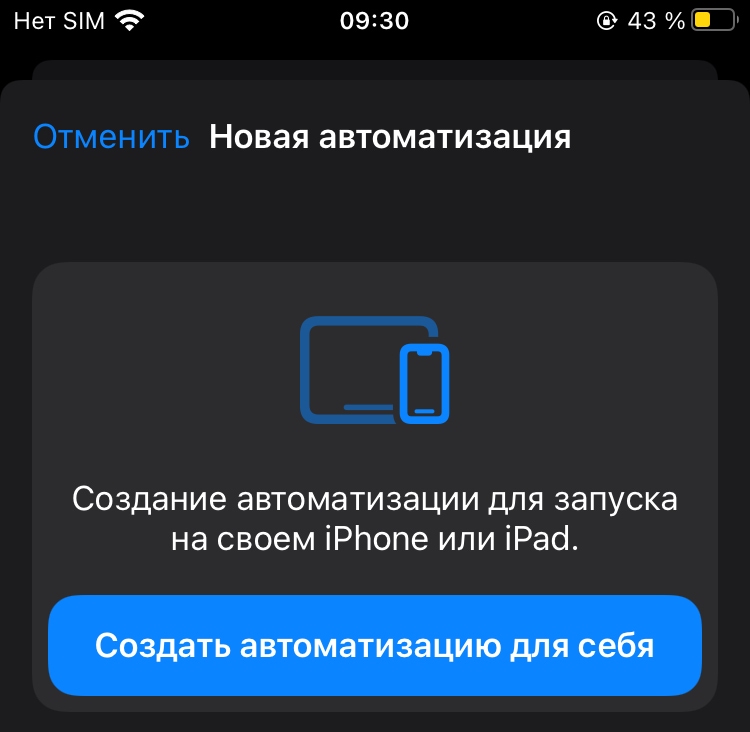Tap Создать автоматизацию для себя
Screen dimensions: 750x732
[374, 645]
